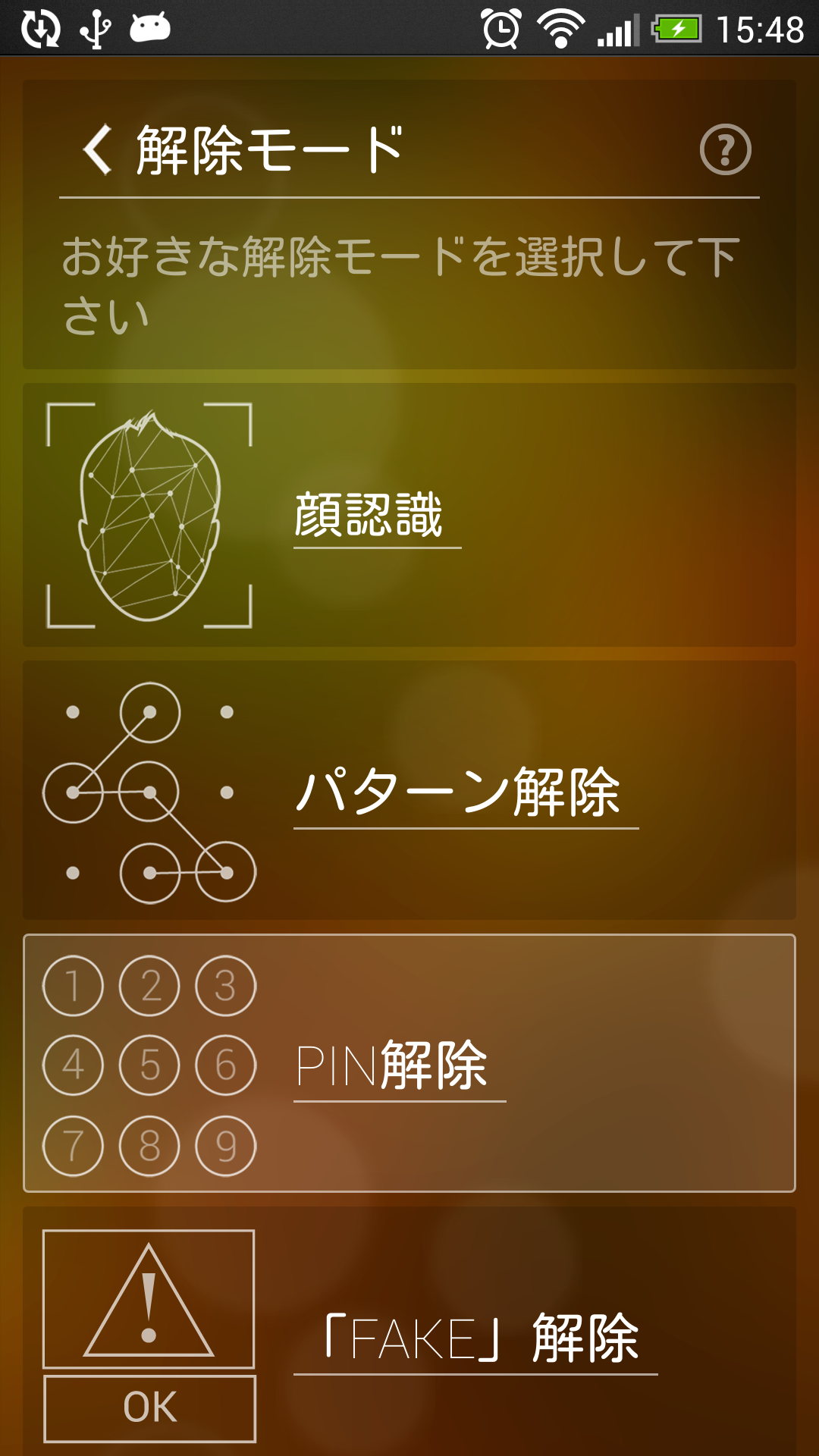The width and height of the screenshot is (819, 1456).
Task: Choose パターン解除 pattern unlock mode
Action: click(409, 791)
